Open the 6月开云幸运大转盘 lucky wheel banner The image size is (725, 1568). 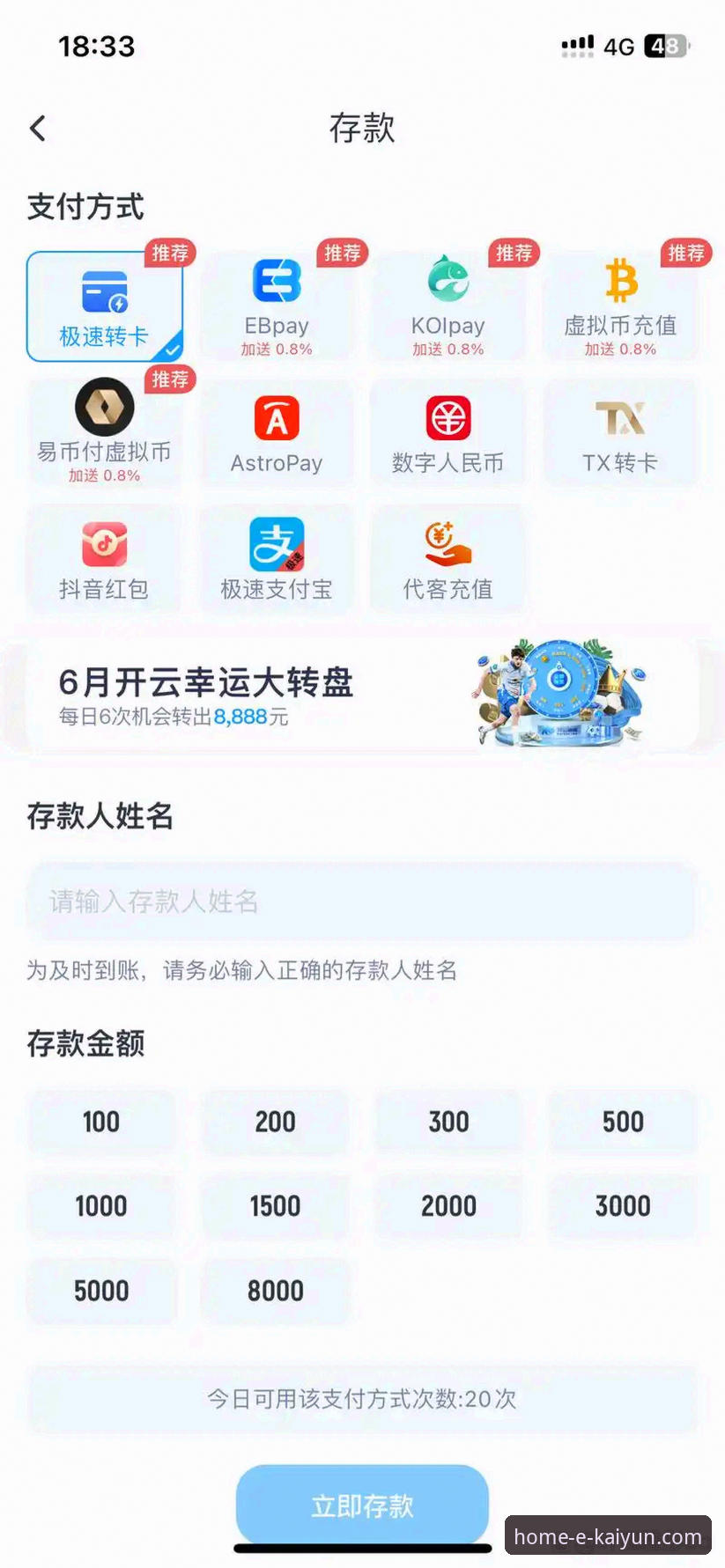point(362,695)
